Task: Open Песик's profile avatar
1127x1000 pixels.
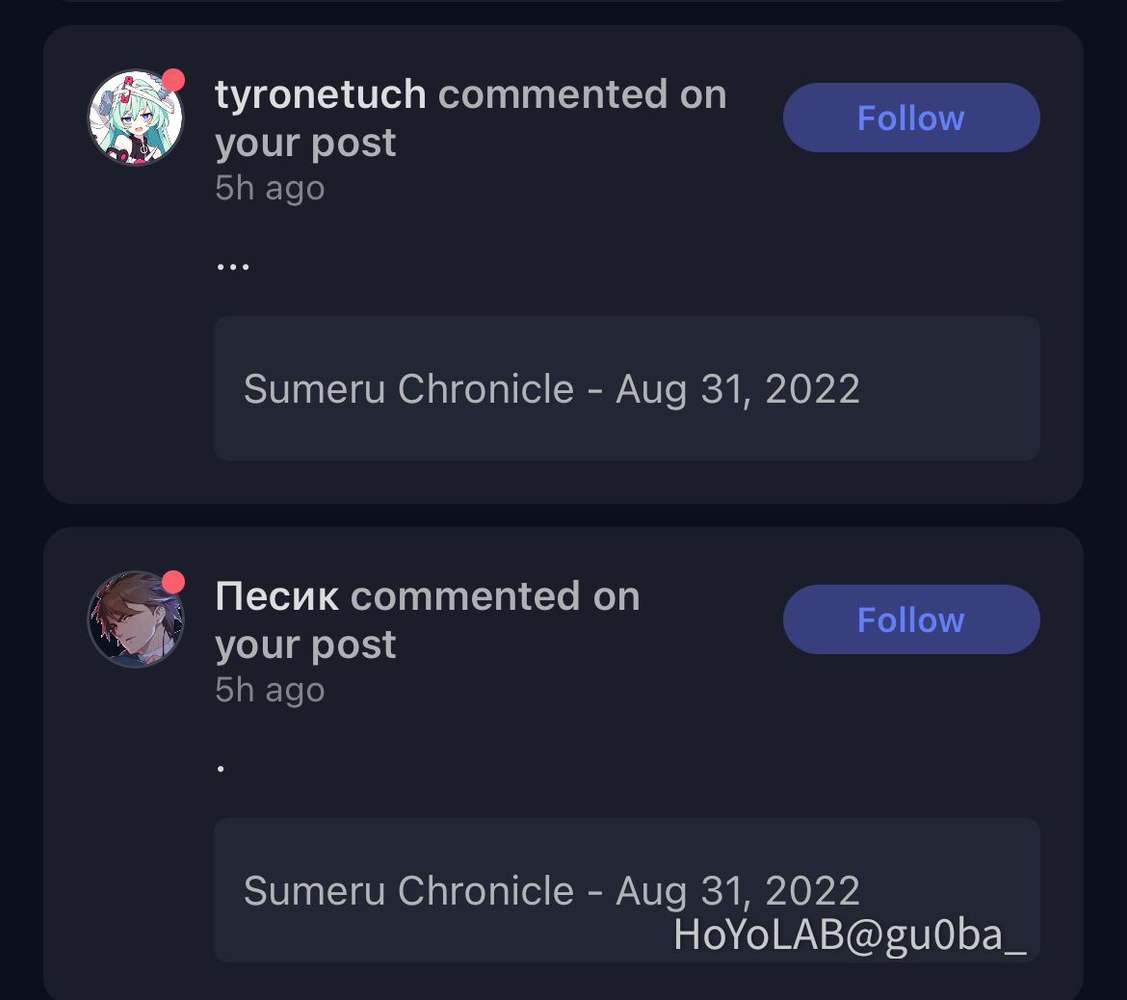Action: tap(136, 619)
